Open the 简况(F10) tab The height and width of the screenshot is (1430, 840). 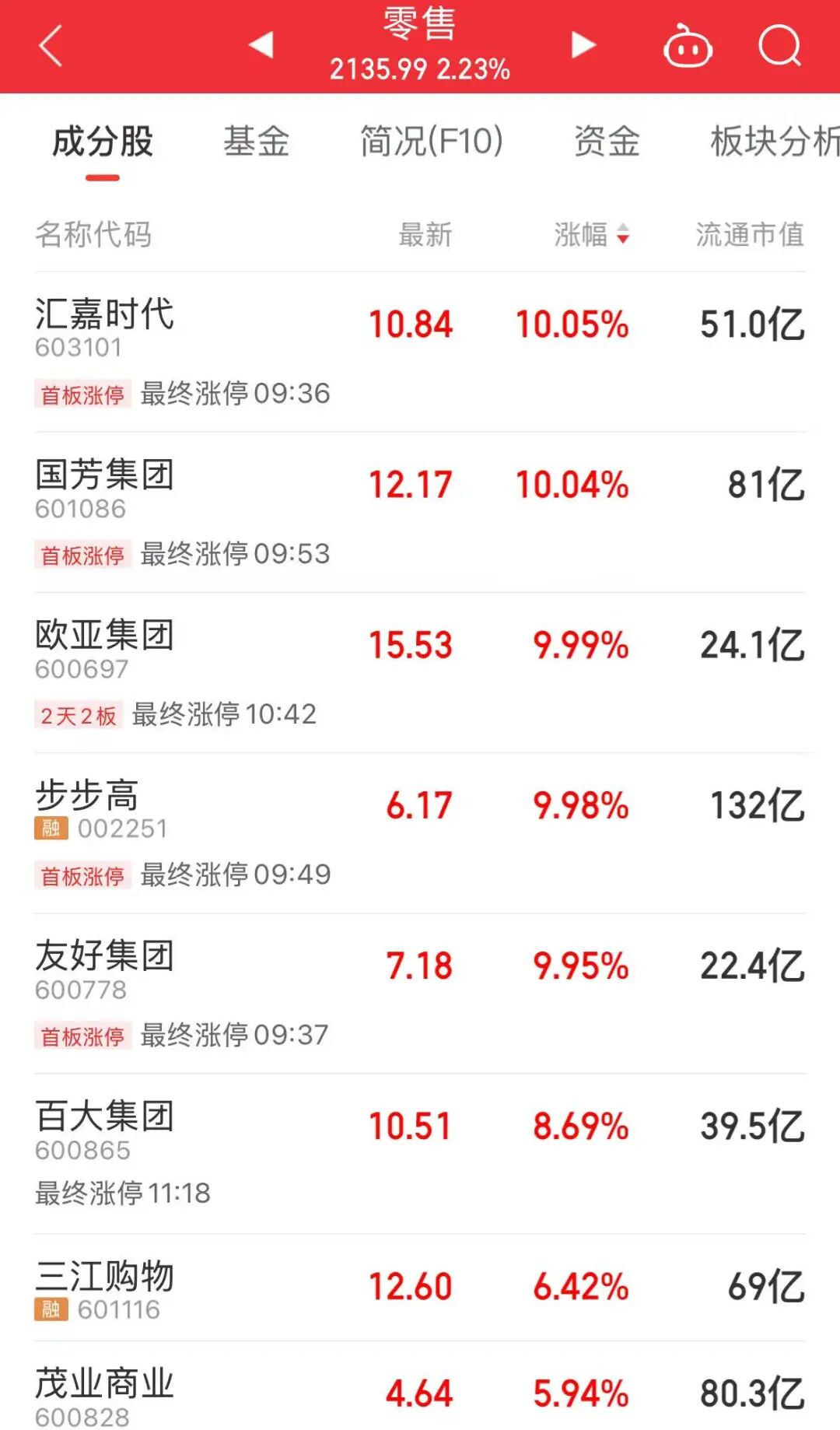[432, 142]
